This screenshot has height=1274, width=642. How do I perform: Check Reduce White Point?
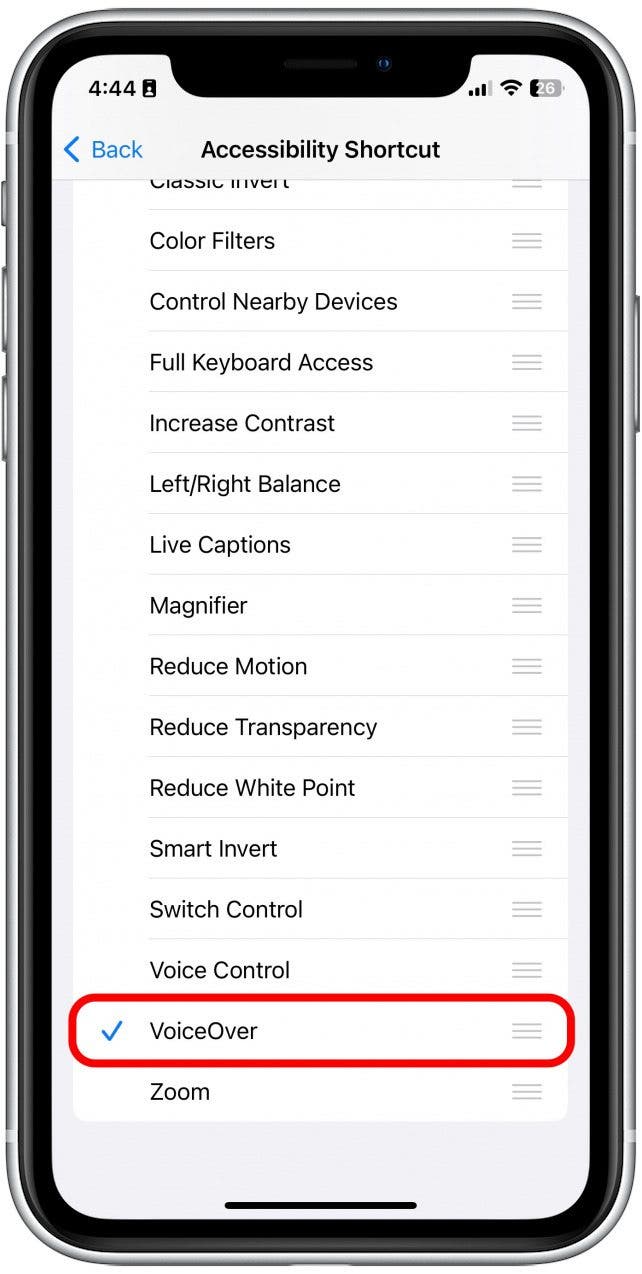[252, 788]
